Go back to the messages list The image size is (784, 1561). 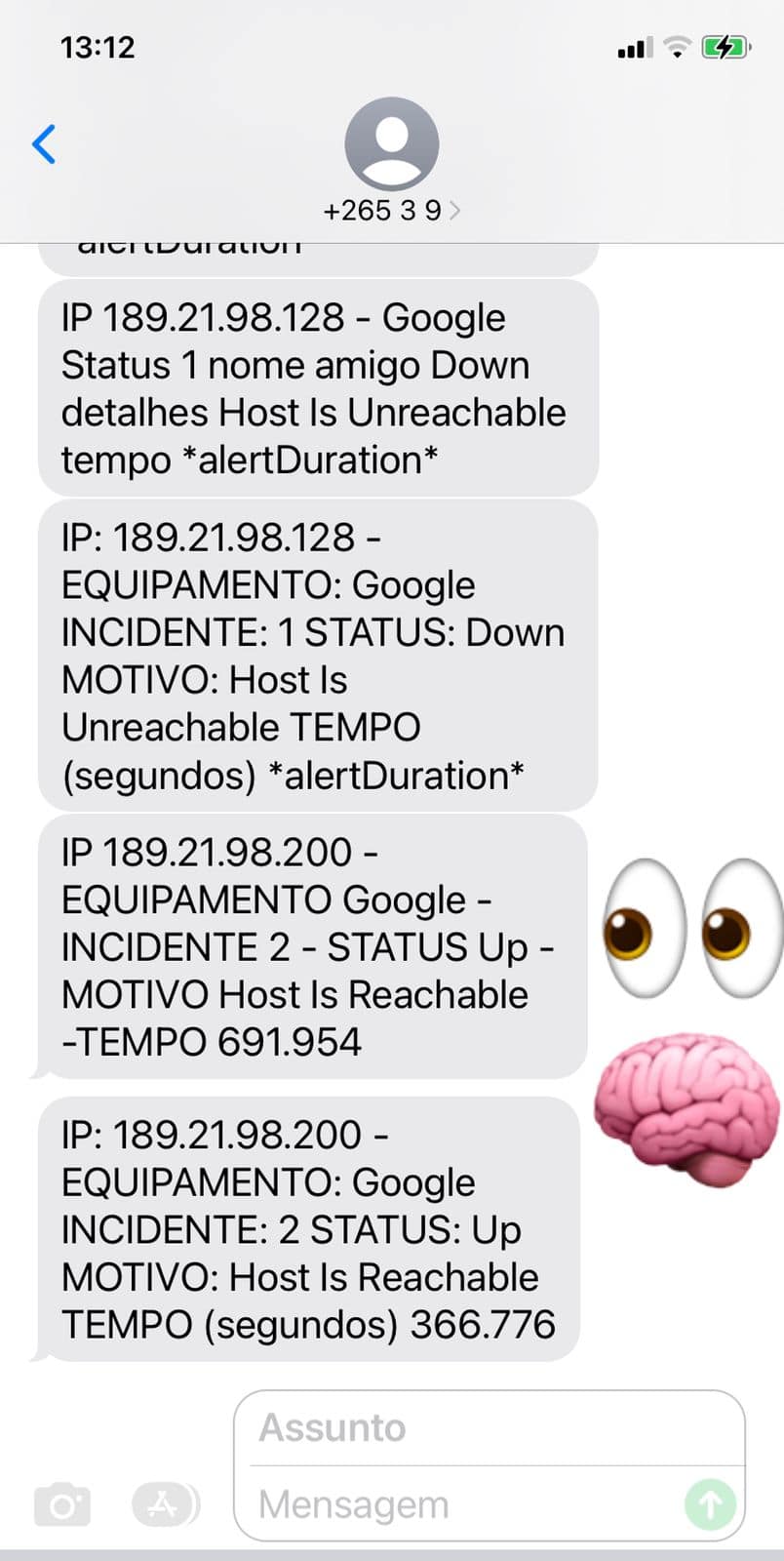click(44, 144)
